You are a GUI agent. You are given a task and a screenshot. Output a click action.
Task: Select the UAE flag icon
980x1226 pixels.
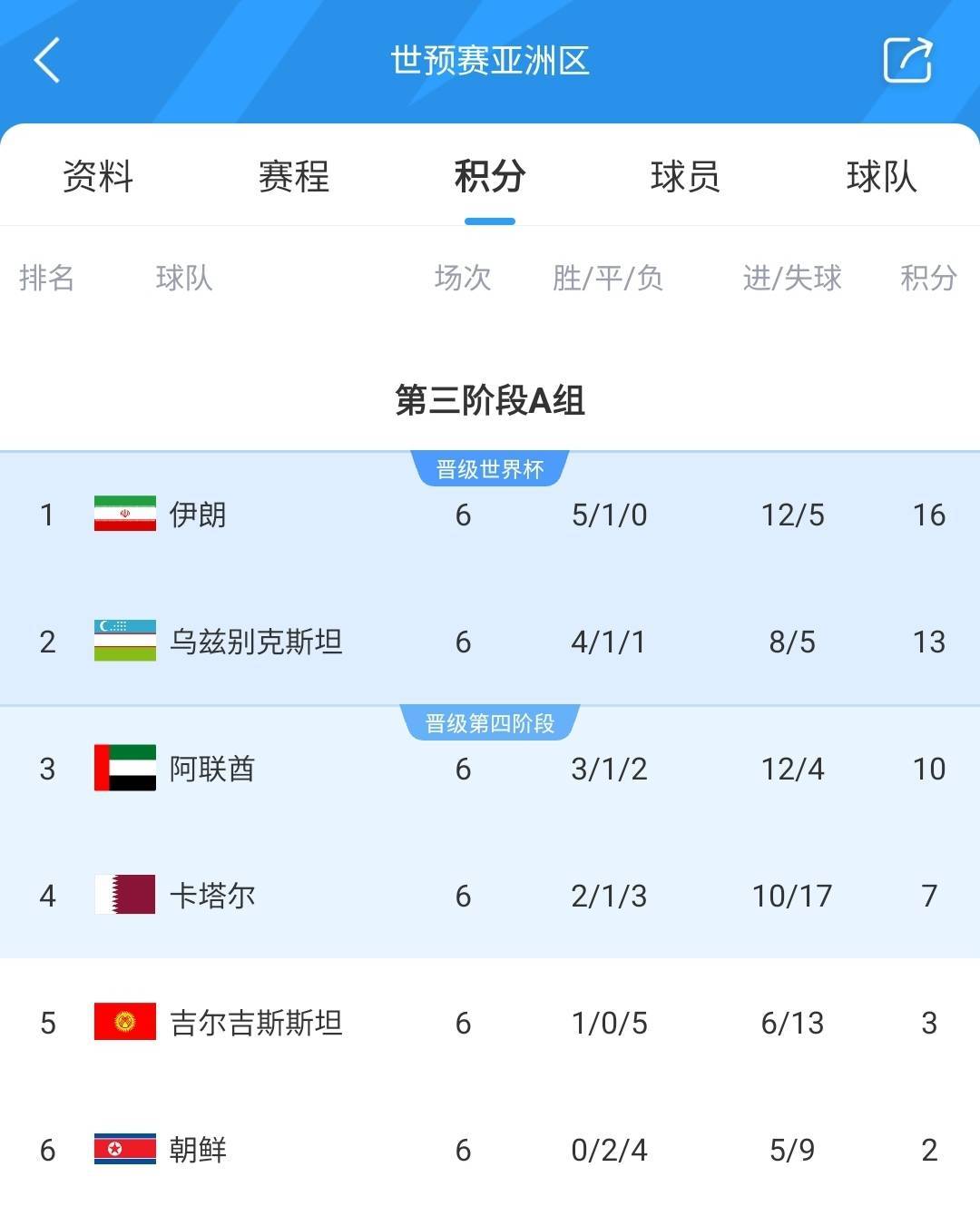point(125,769)
